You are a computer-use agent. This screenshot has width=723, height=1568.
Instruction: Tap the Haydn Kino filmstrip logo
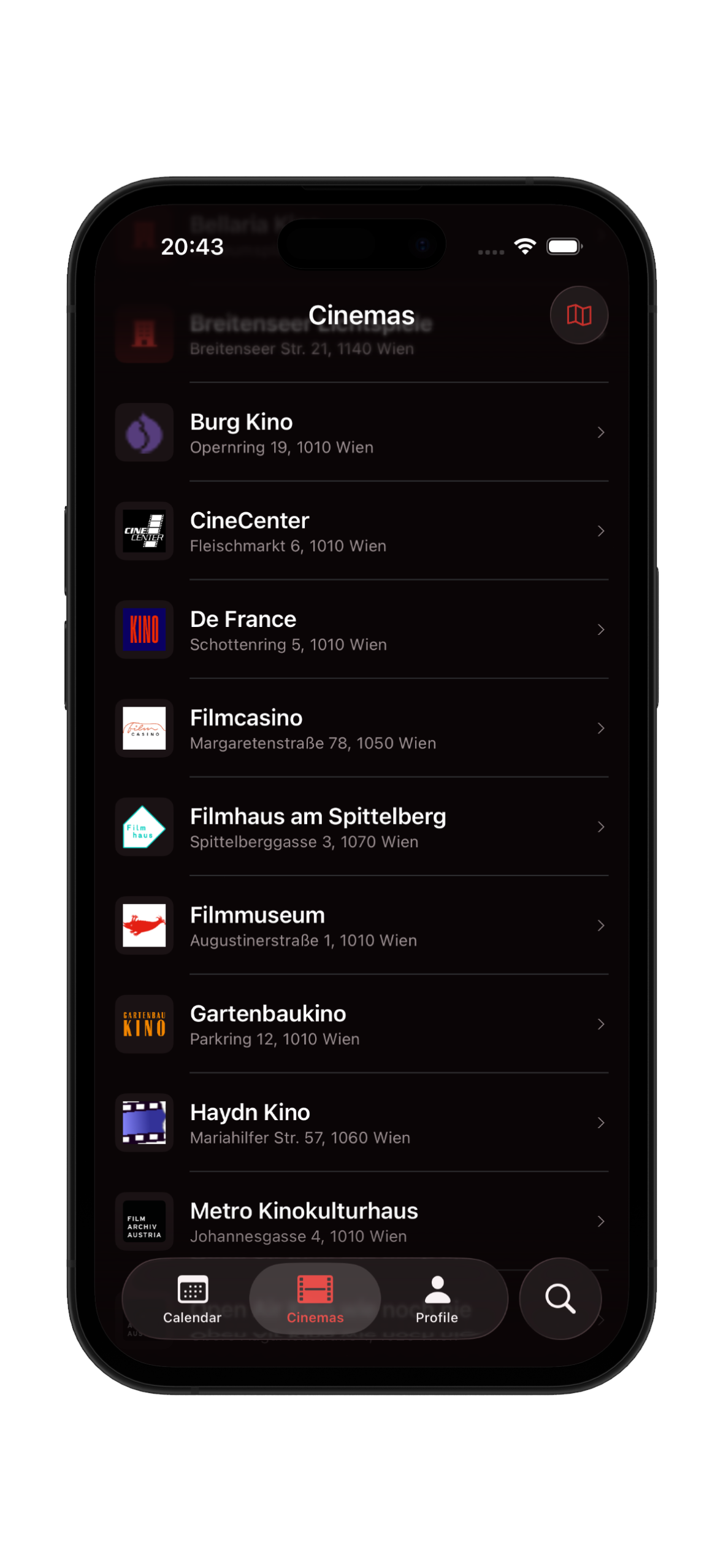143,1123
